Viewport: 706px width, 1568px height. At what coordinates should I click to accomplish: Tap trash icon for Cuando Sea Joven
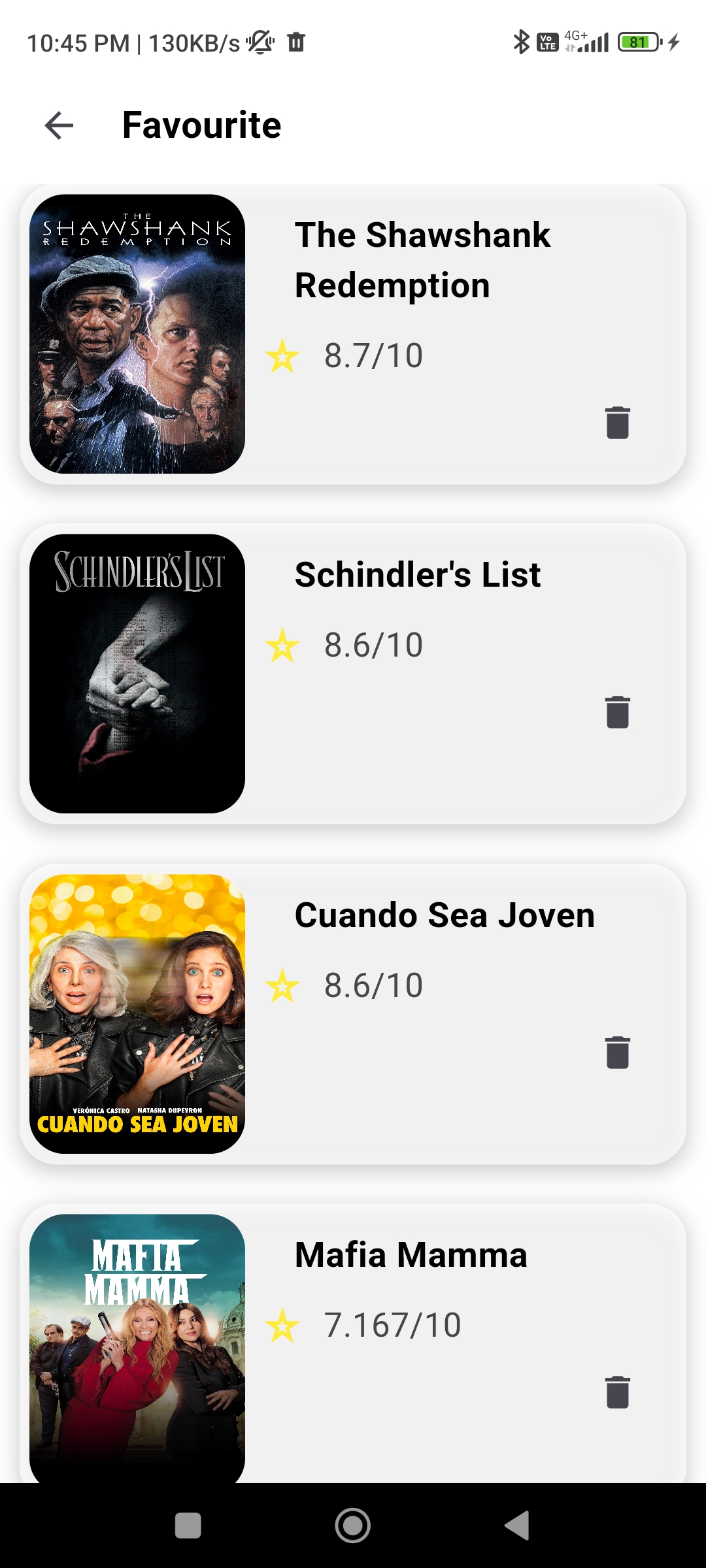(x=617, y=1052)
